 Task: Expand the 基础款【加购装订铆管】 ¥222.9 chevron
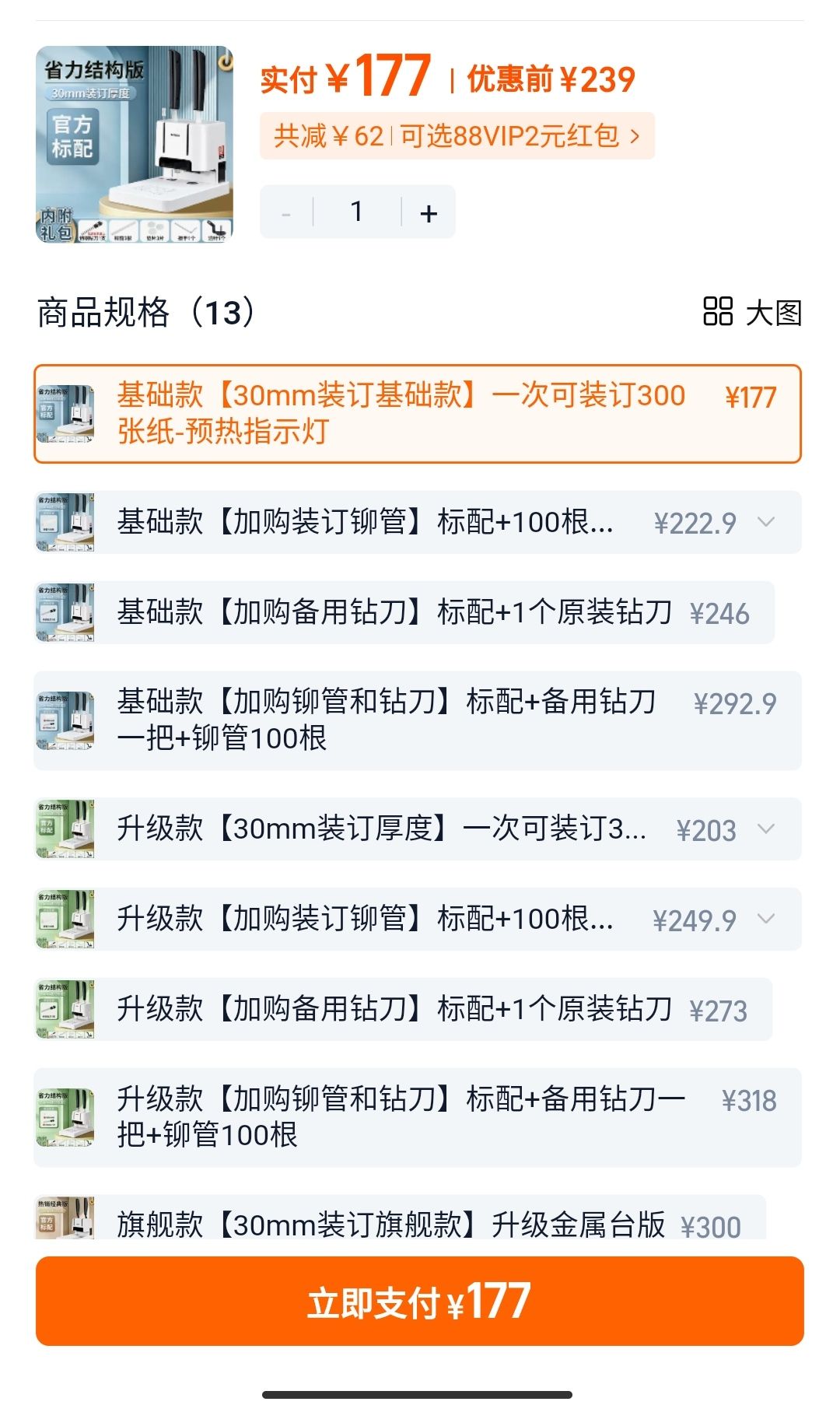(766, 522)
